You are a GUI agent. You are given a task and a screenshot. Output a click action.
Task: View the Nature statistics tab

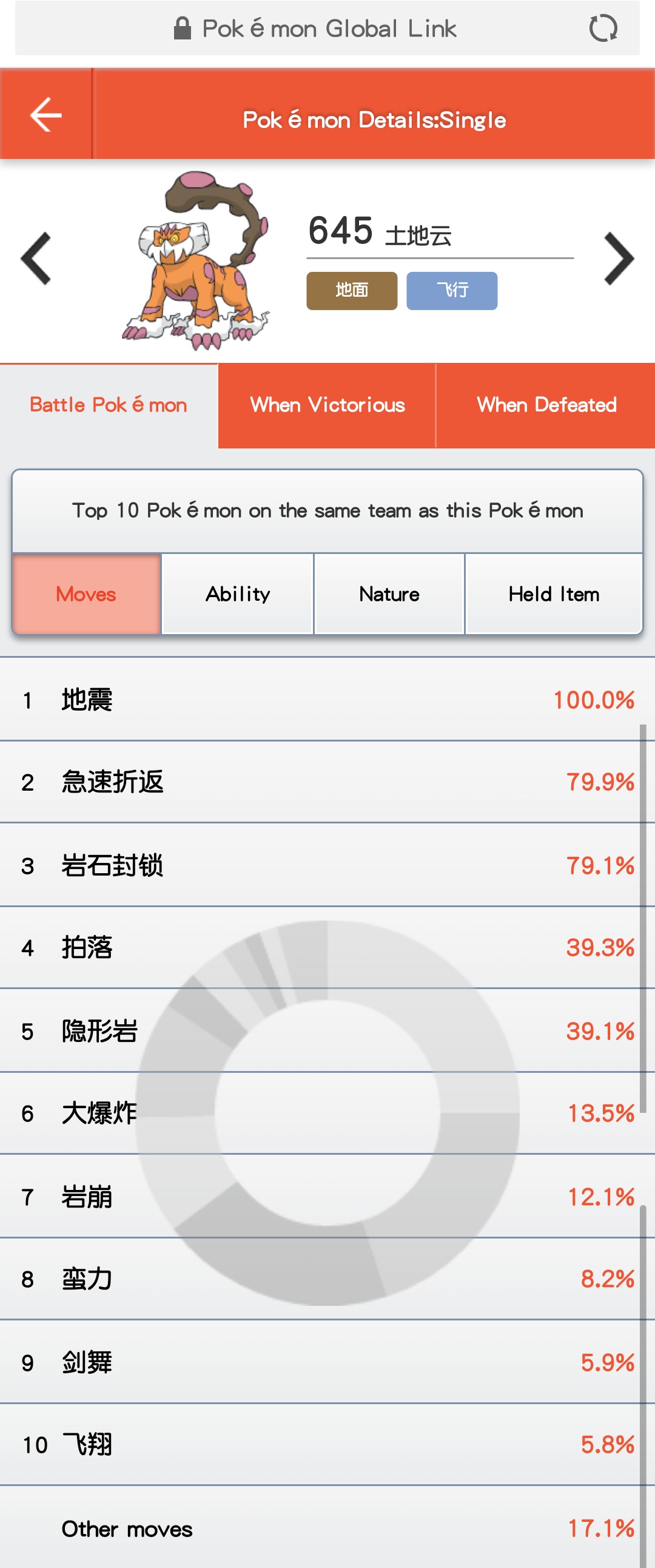[389, 594]
